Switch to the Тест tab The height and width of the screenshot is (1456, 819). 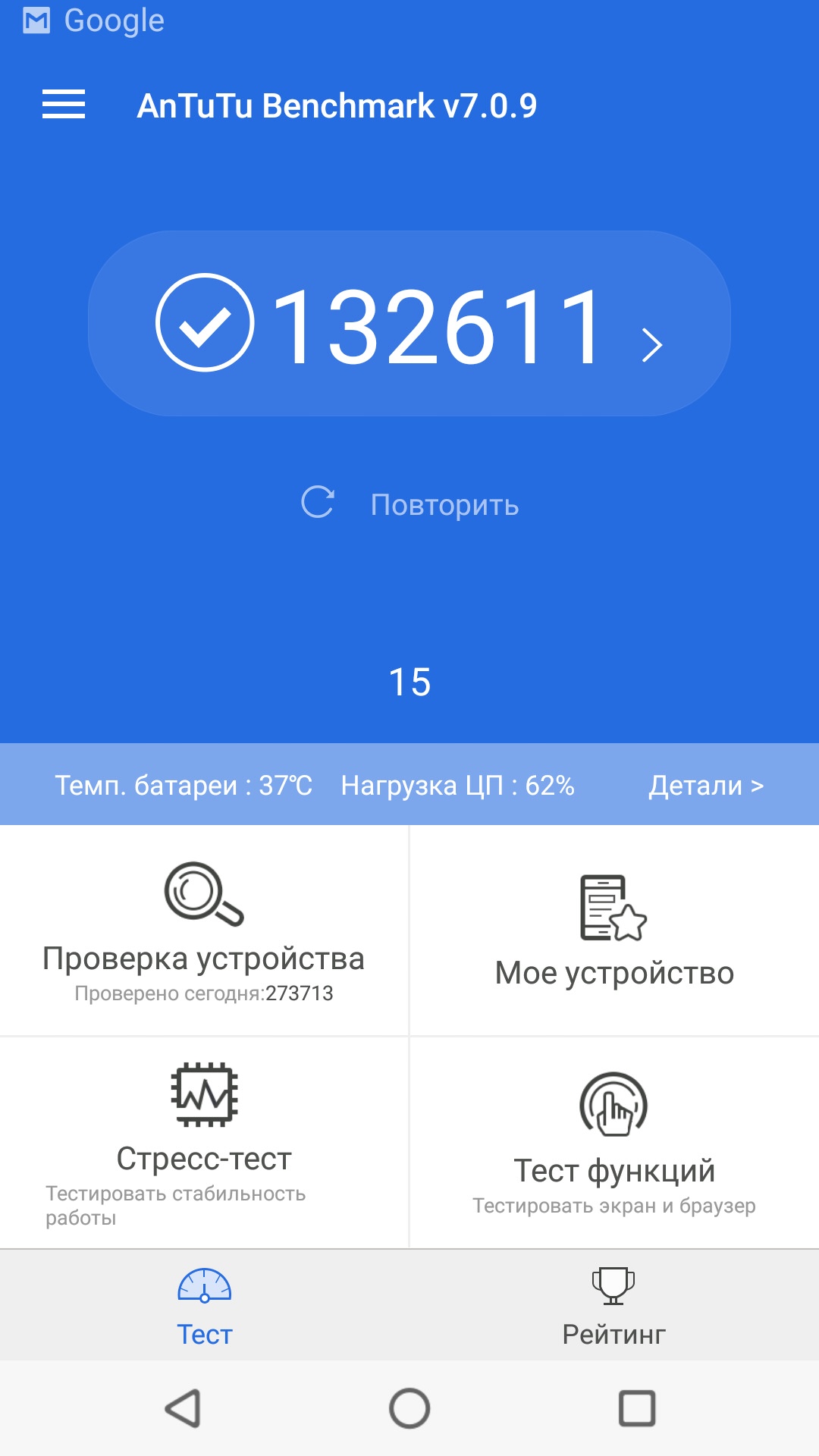[x=205, y=1306]
